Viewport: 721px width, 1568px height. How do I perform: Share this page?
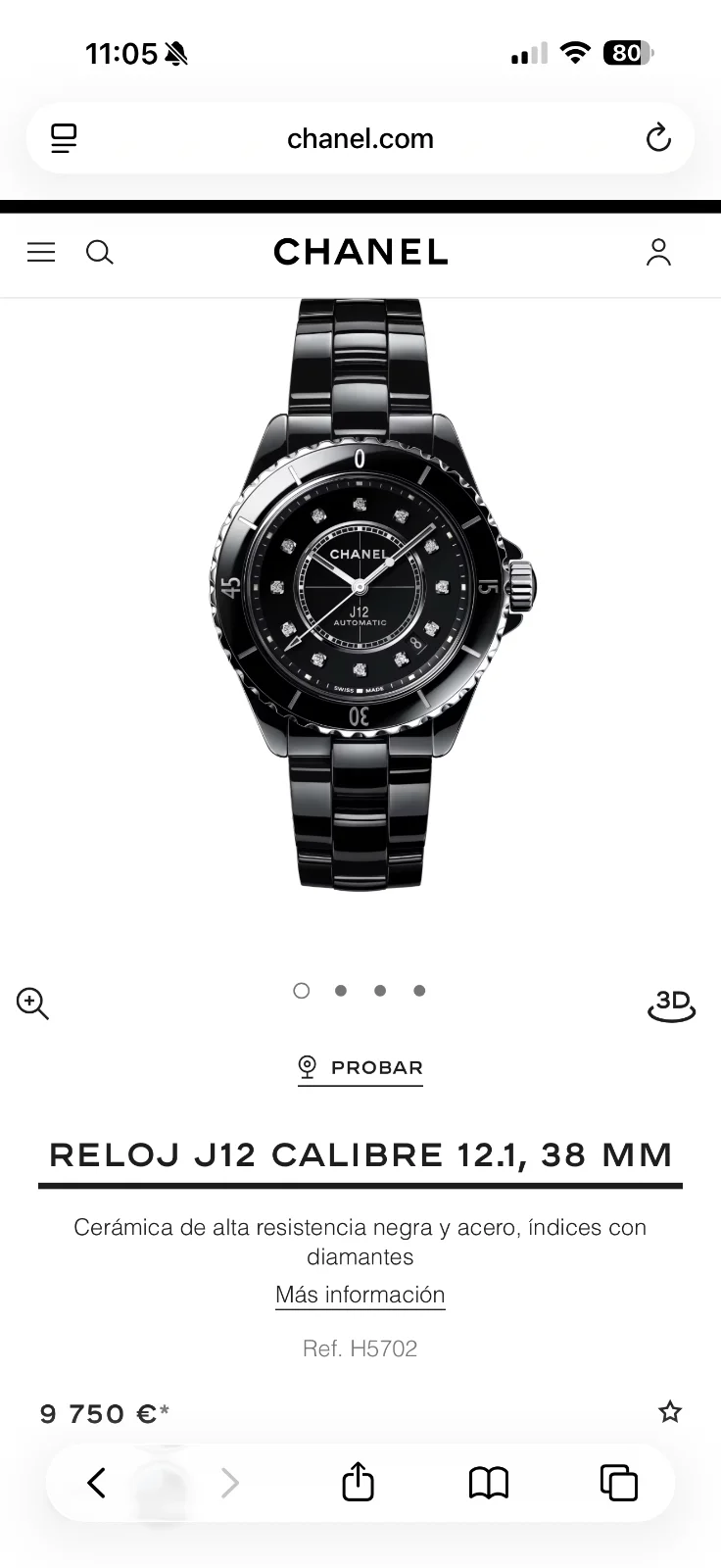358,1482
